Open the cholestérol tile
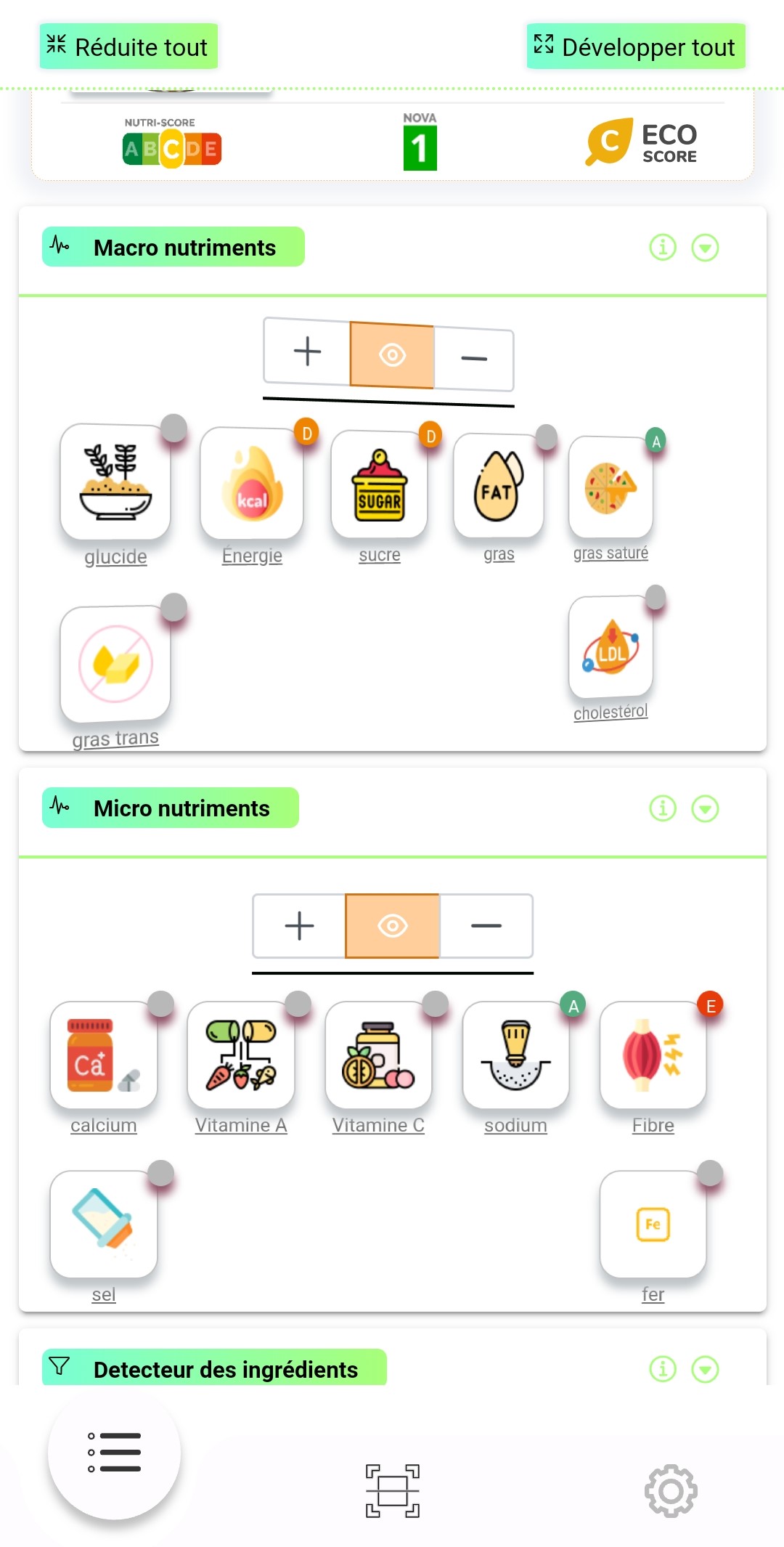 611,646
